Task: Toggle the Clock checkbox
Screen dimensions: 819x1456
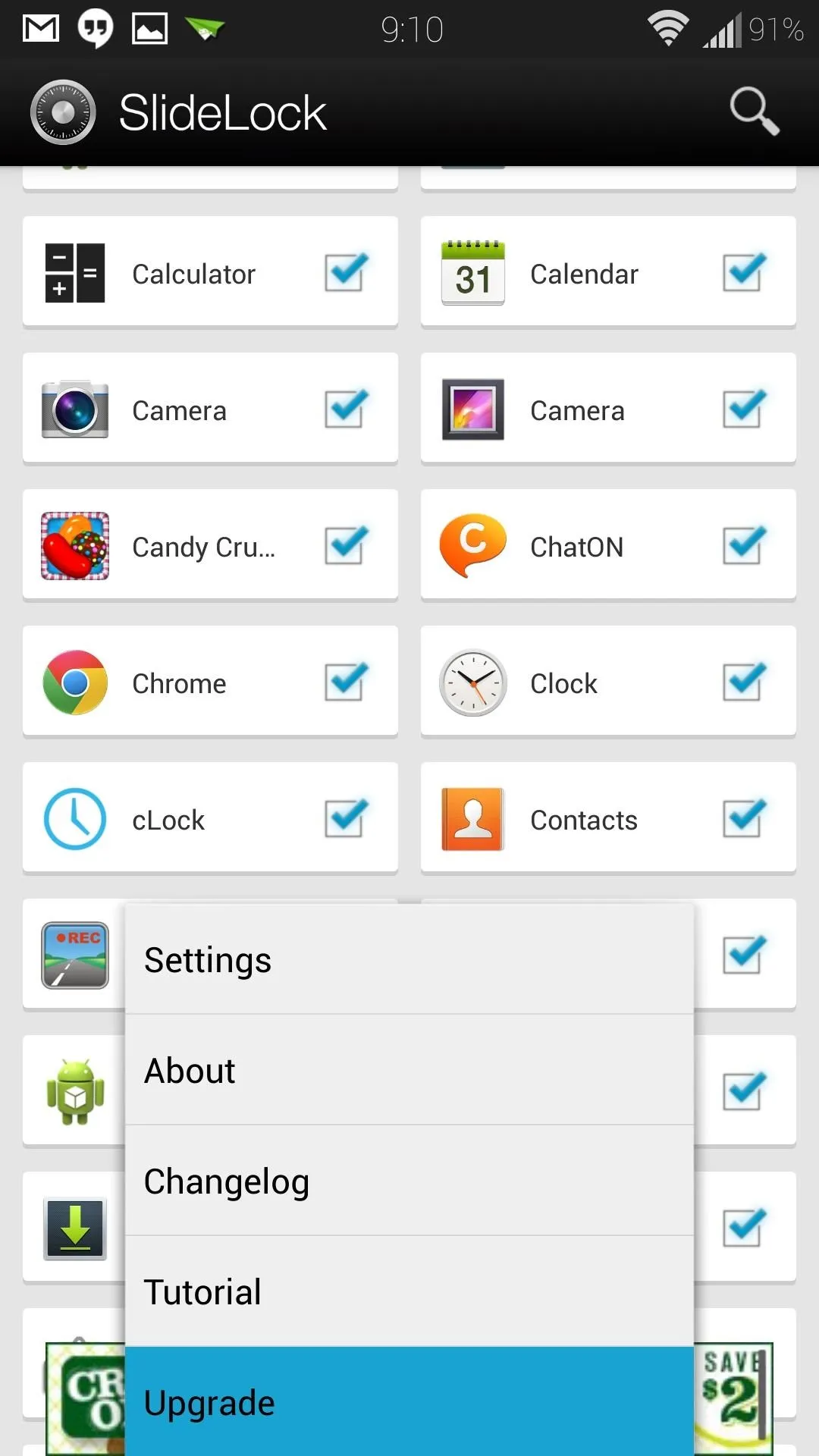Action: pyautogui.click(x=744, y=682)
